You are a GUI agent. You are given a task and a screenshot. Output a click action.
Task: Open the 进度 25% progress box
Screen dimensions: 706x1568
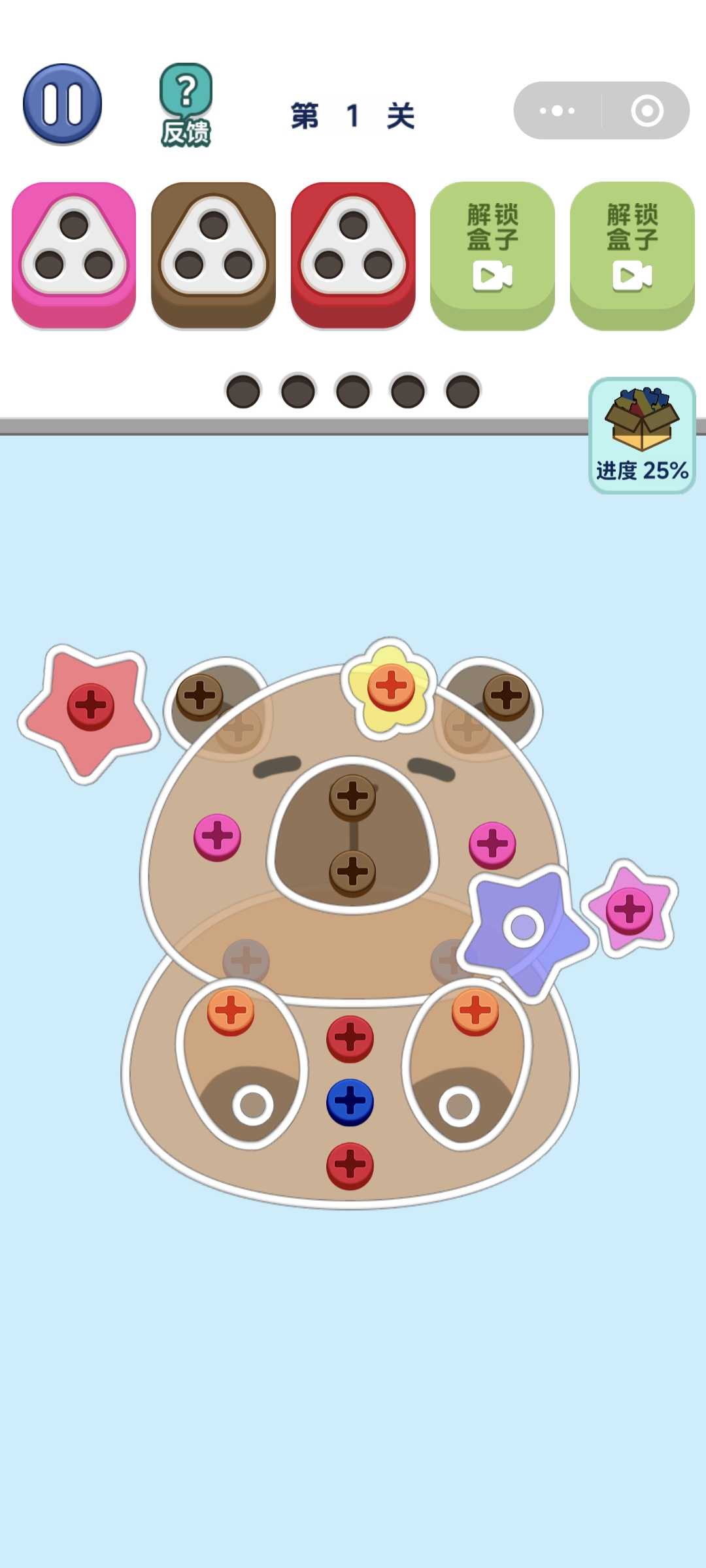(x=642, y=435)
